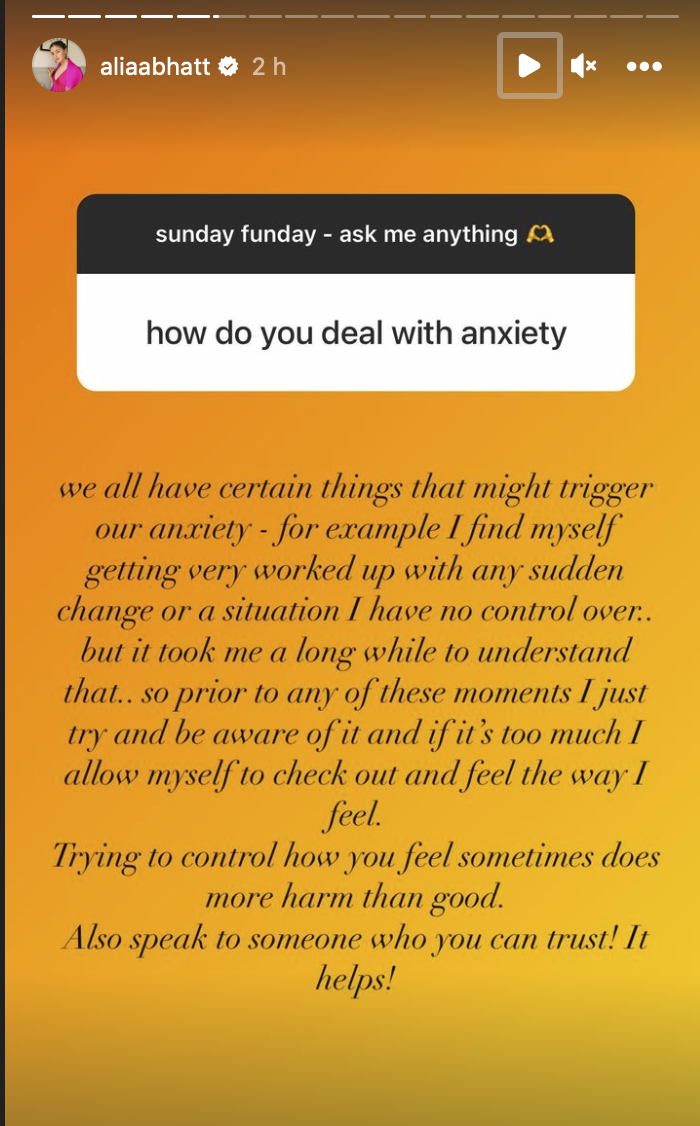Screen dimensions: 700x1126
Task: Resume the story with the play button
Action: click(530, 65)
